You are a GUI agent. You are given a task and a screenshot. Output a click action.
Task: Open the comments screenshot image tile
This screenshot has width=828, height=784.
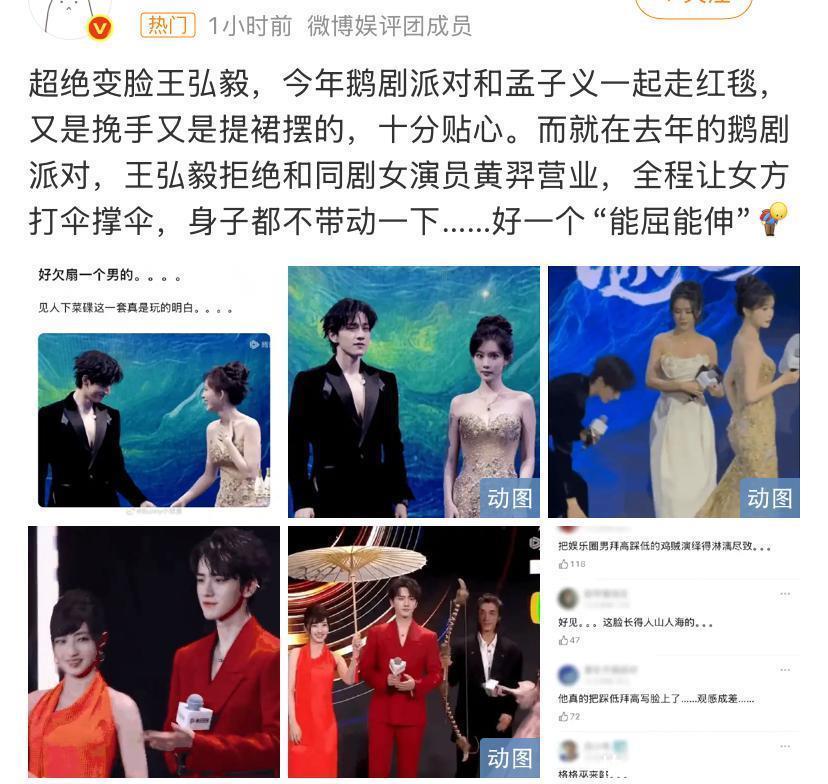click(x=674, y=651)
